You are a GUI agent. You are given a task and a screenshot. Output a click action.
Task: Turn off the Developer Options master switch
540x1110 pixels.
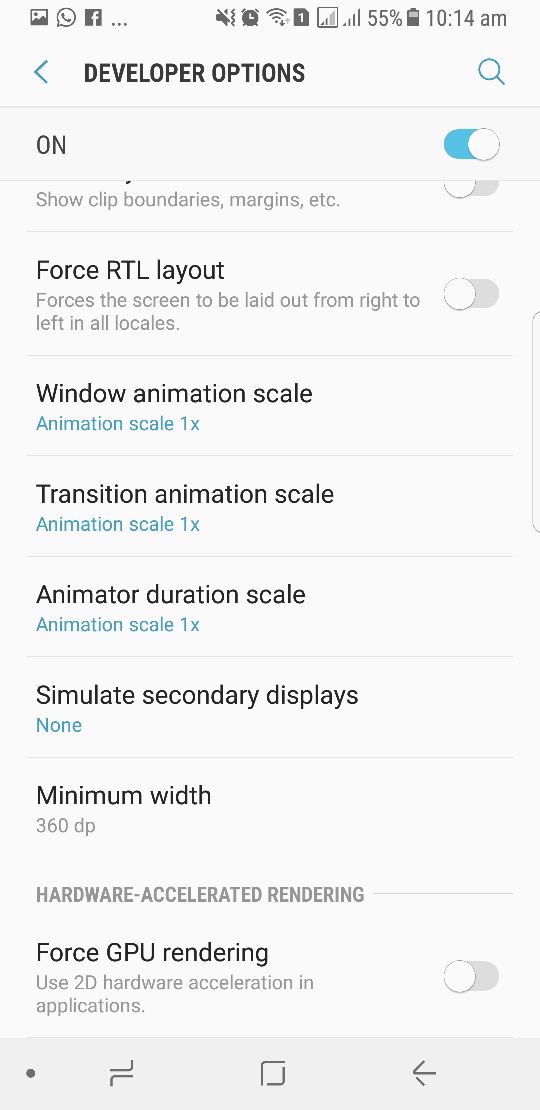471,145
